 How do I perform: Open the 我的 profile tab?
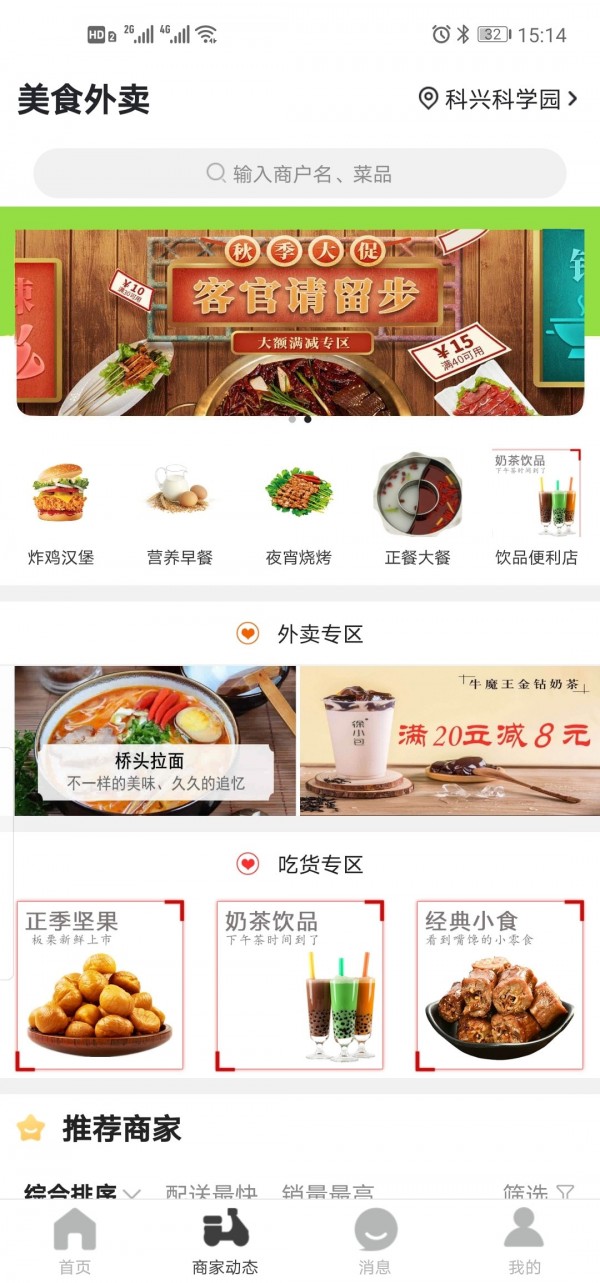point(524,1241)
